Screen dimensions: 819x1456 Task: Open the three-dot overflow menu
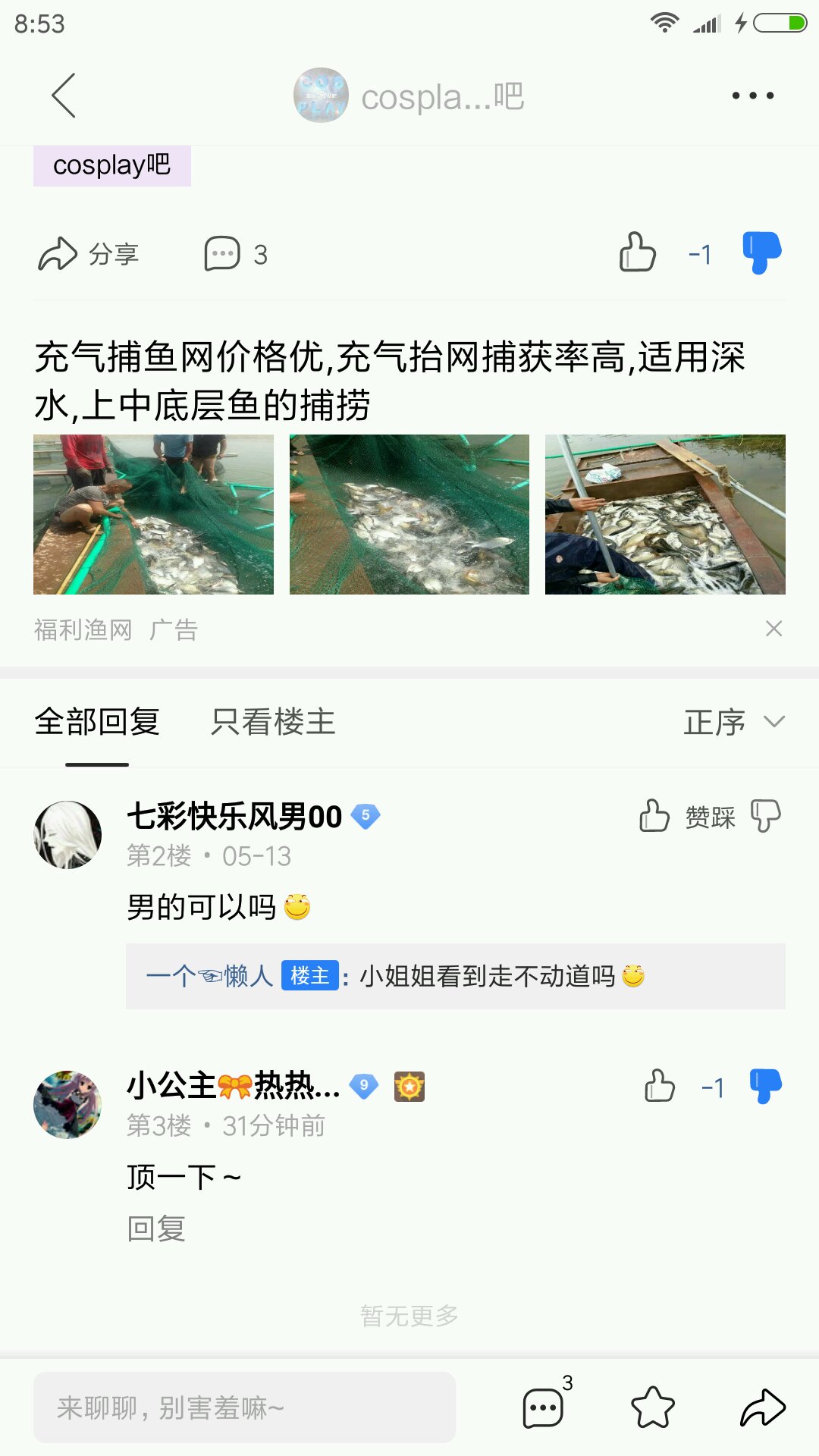[x=752, y=96]
